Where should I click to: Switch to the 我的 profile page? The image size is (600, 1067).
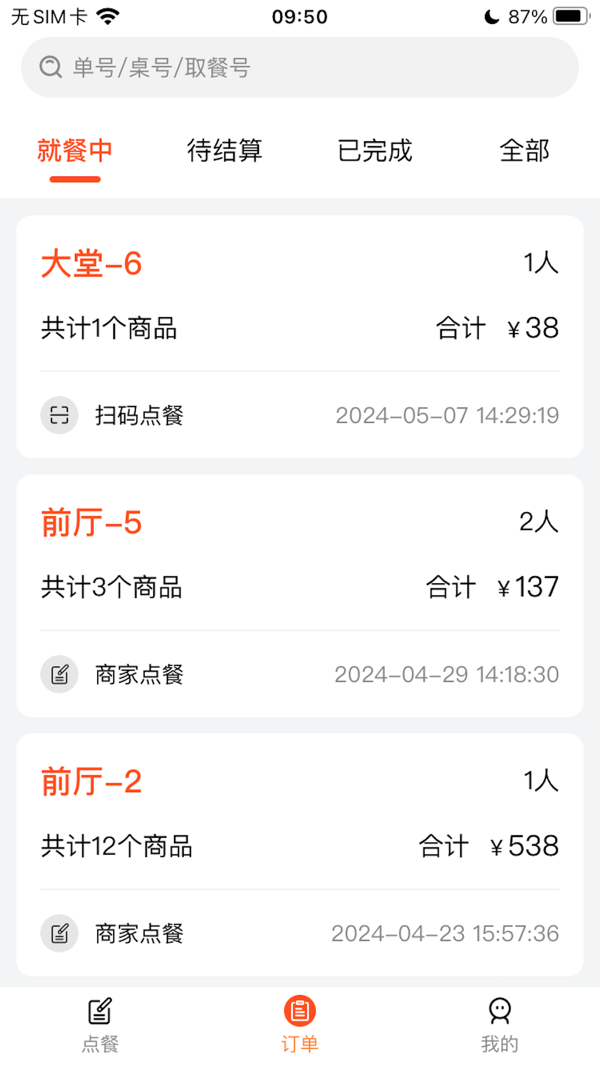click(x=500, y=1025)
